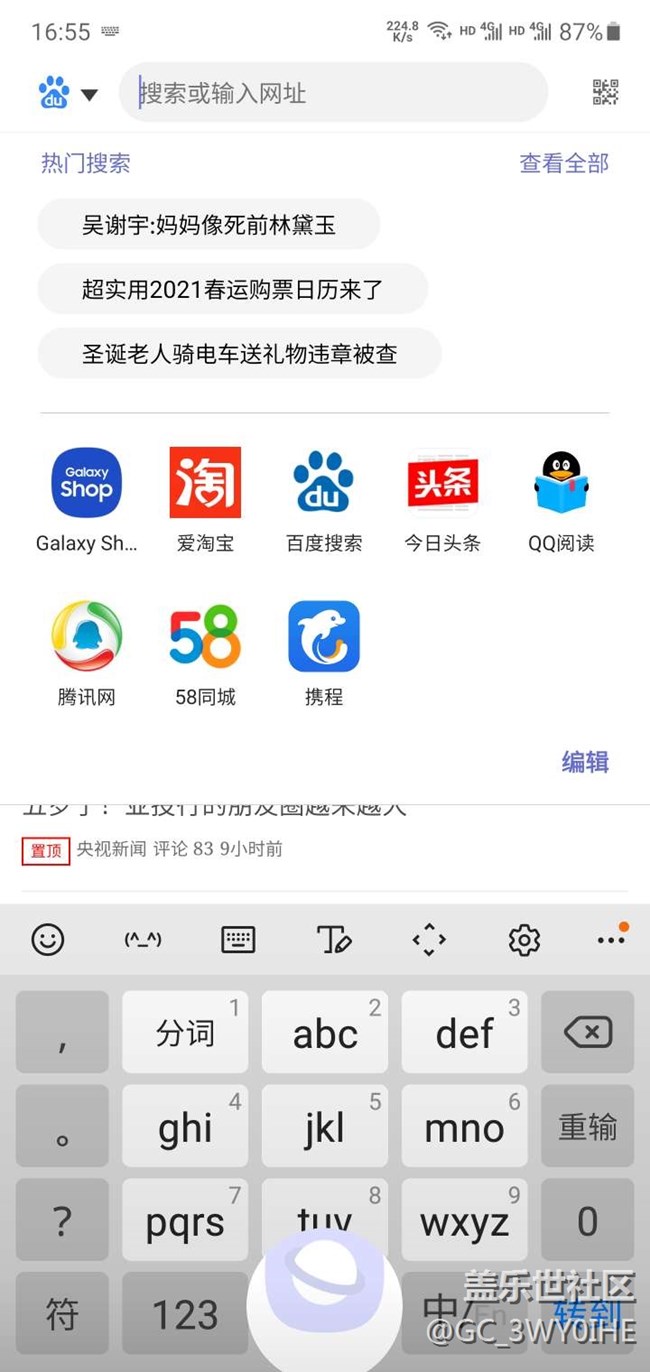Select hot search 超实用2021春运购票日历来了
This screenshot has width=650, height=1372.
point(233,290)
